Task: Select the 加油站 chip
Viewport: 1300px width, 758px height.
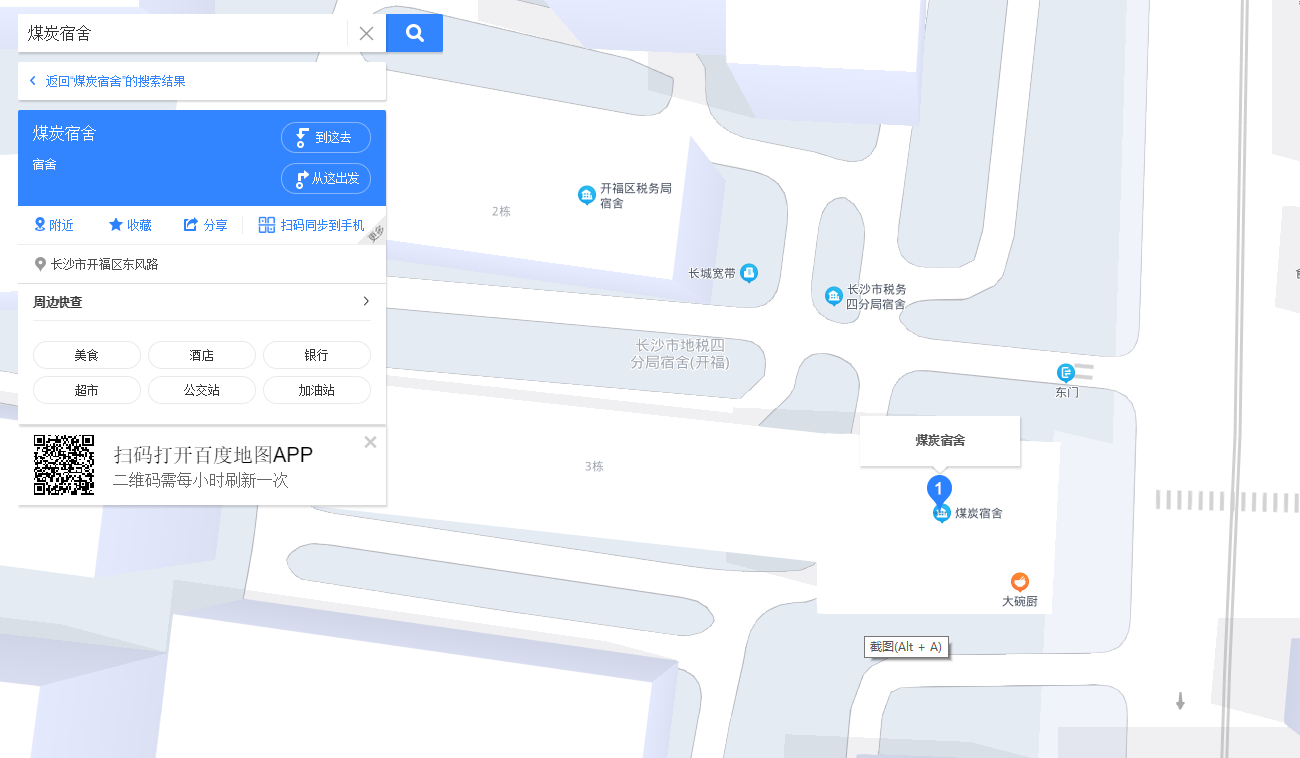Action: (x=316, y=390)
